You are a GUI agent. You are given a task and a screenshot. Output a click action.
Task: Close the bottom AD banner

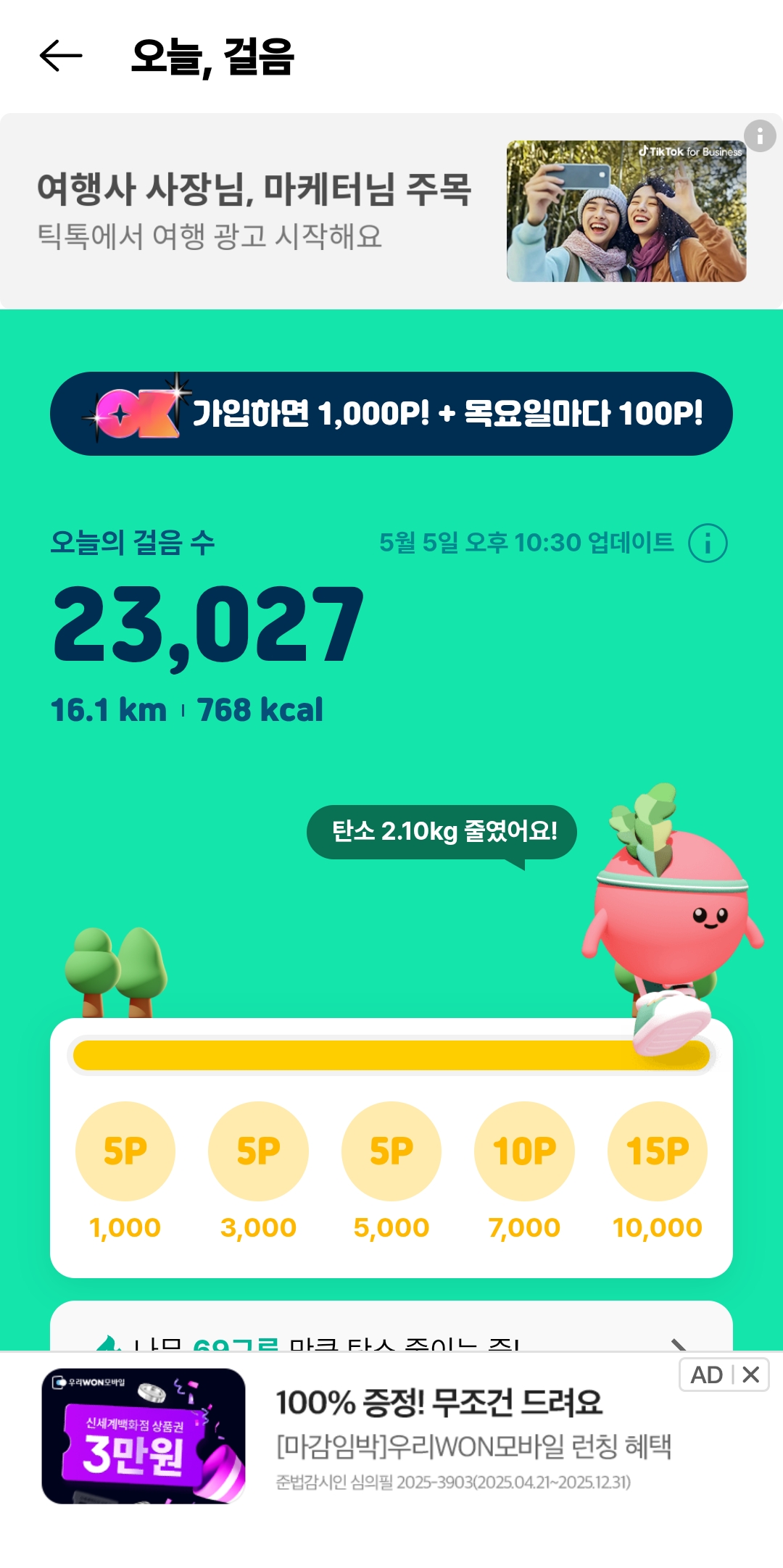[751, 1375]
